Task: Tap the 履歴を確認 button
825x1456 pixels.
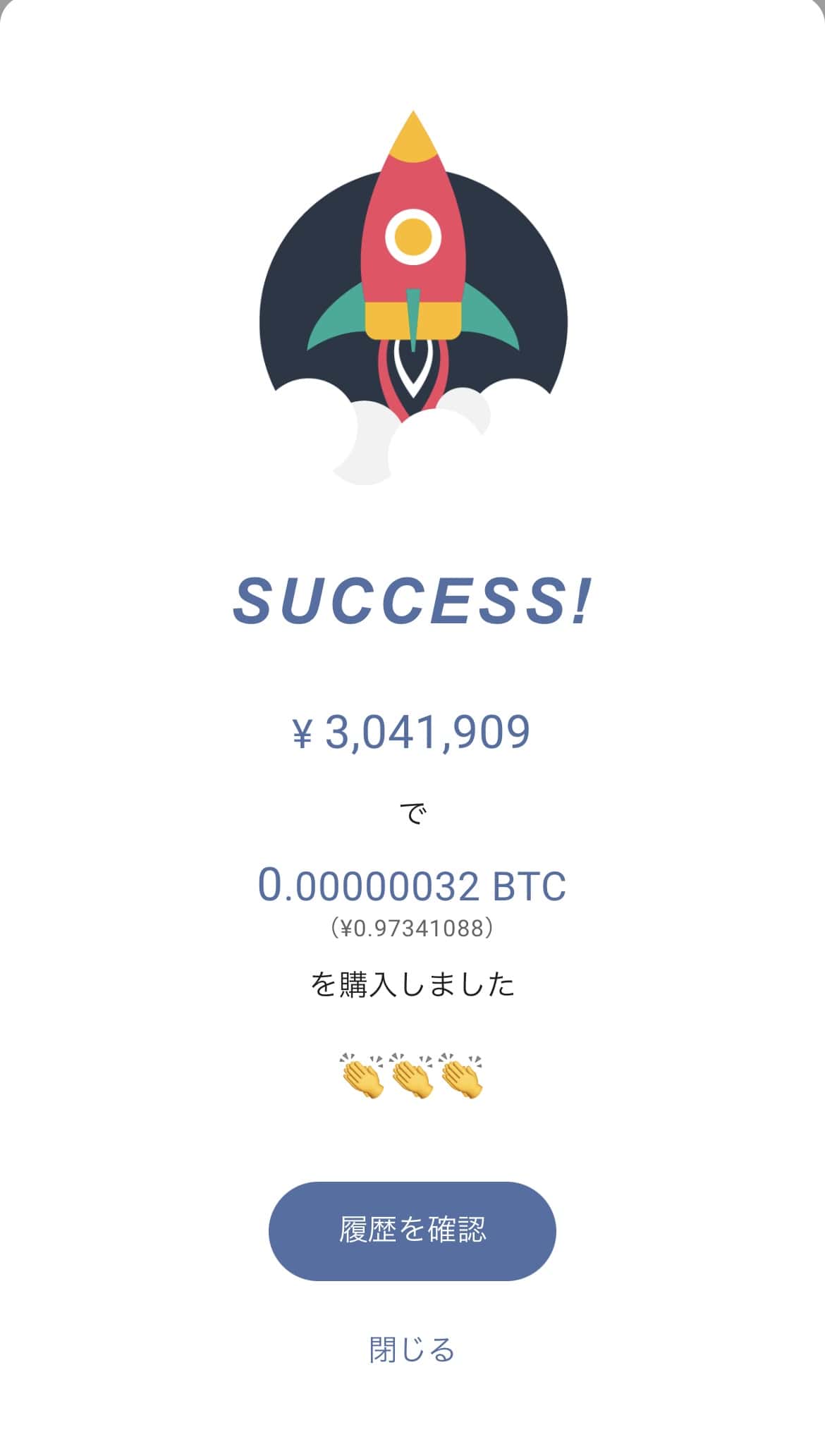Action: coord(412,1230)
